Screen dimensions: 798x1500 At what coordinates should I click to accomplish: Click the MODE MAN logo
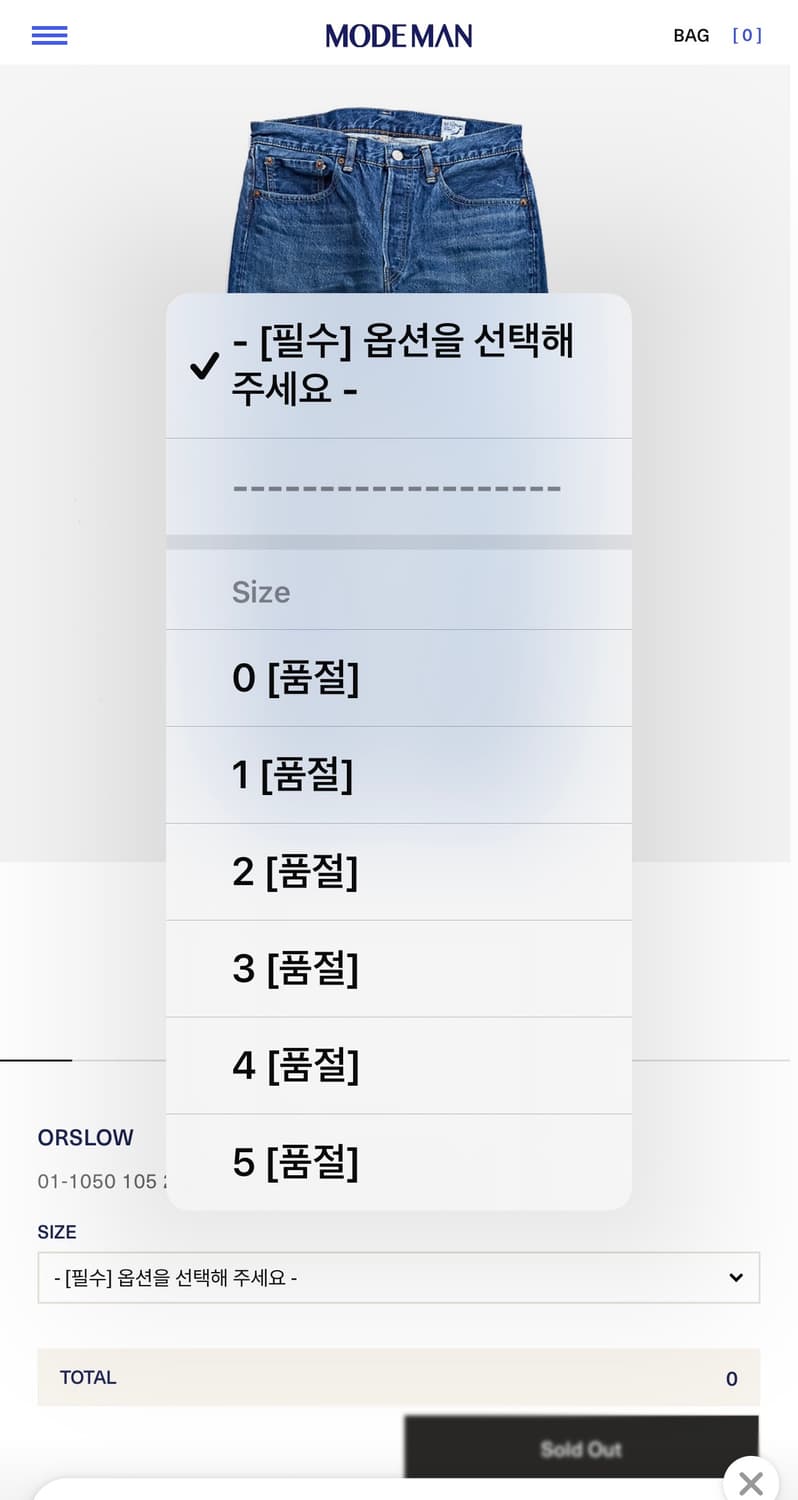click(398, 34)
